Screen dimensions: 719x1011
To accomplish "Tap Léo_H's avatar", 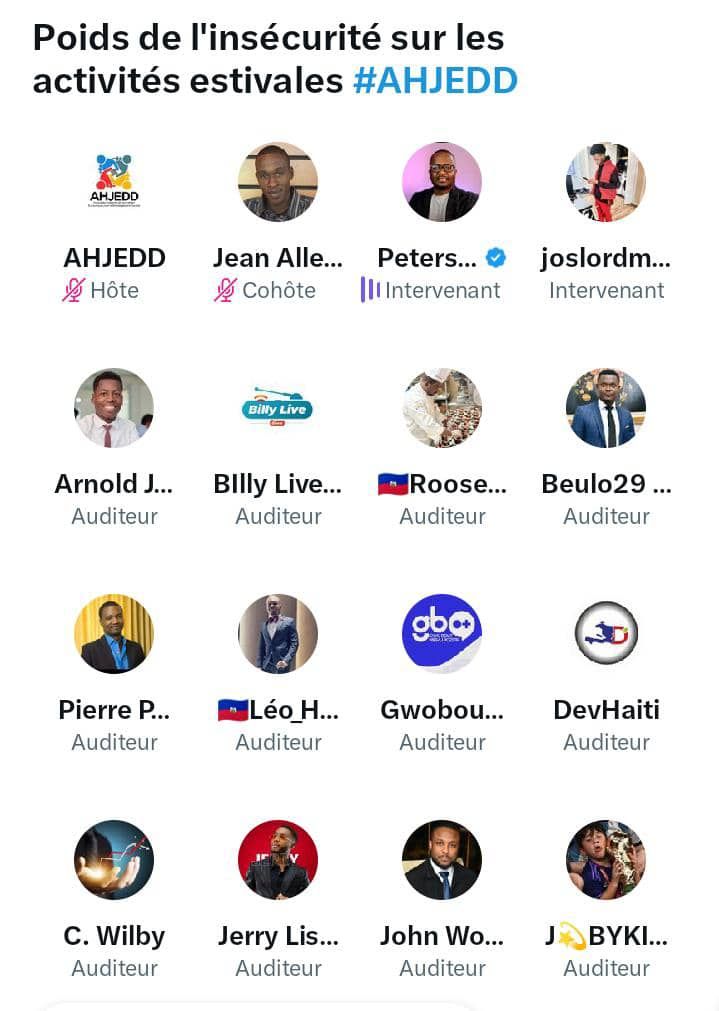I will [278, 634].
